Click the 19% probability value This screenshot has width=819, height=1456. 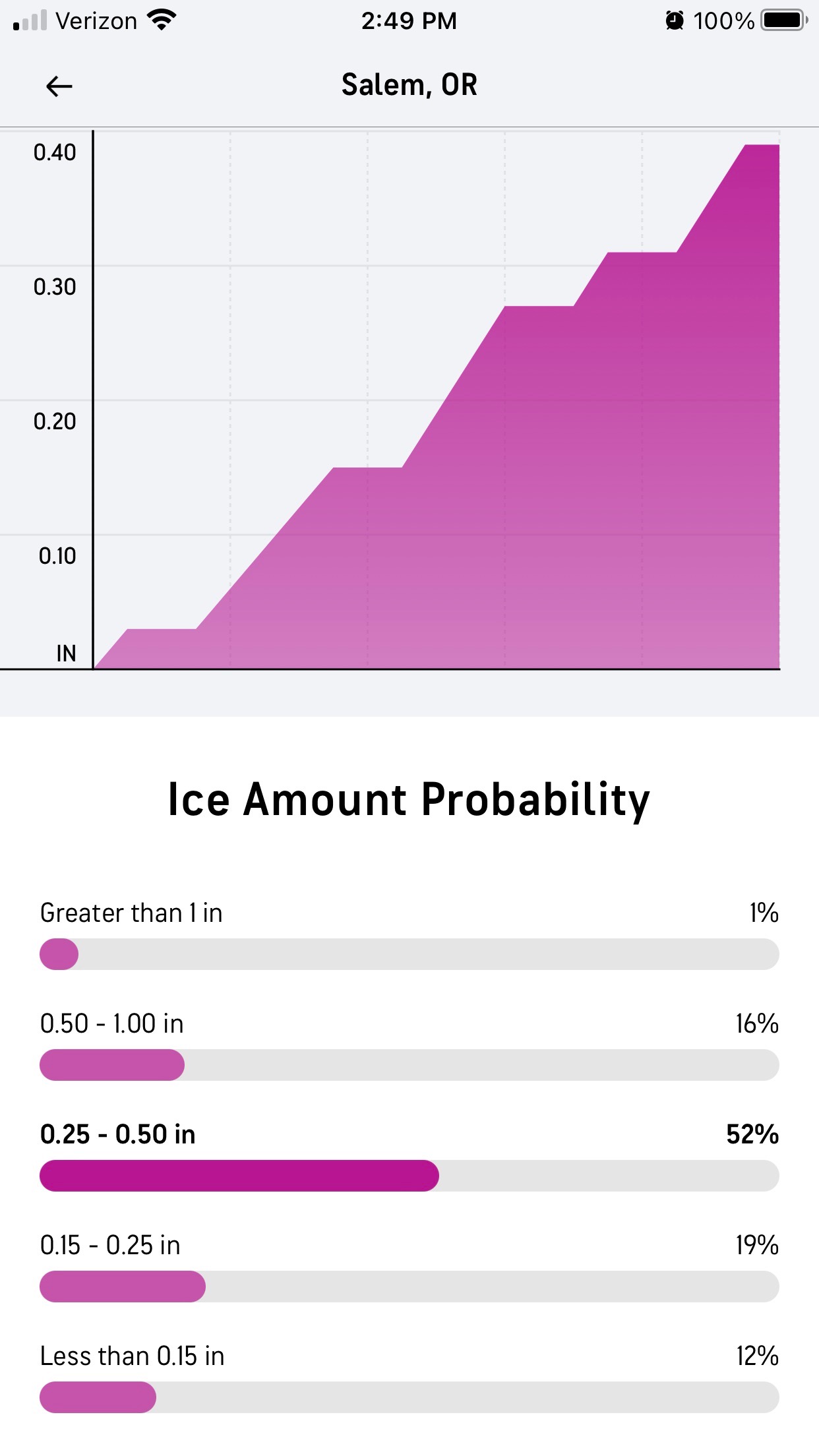point(756,1247)
